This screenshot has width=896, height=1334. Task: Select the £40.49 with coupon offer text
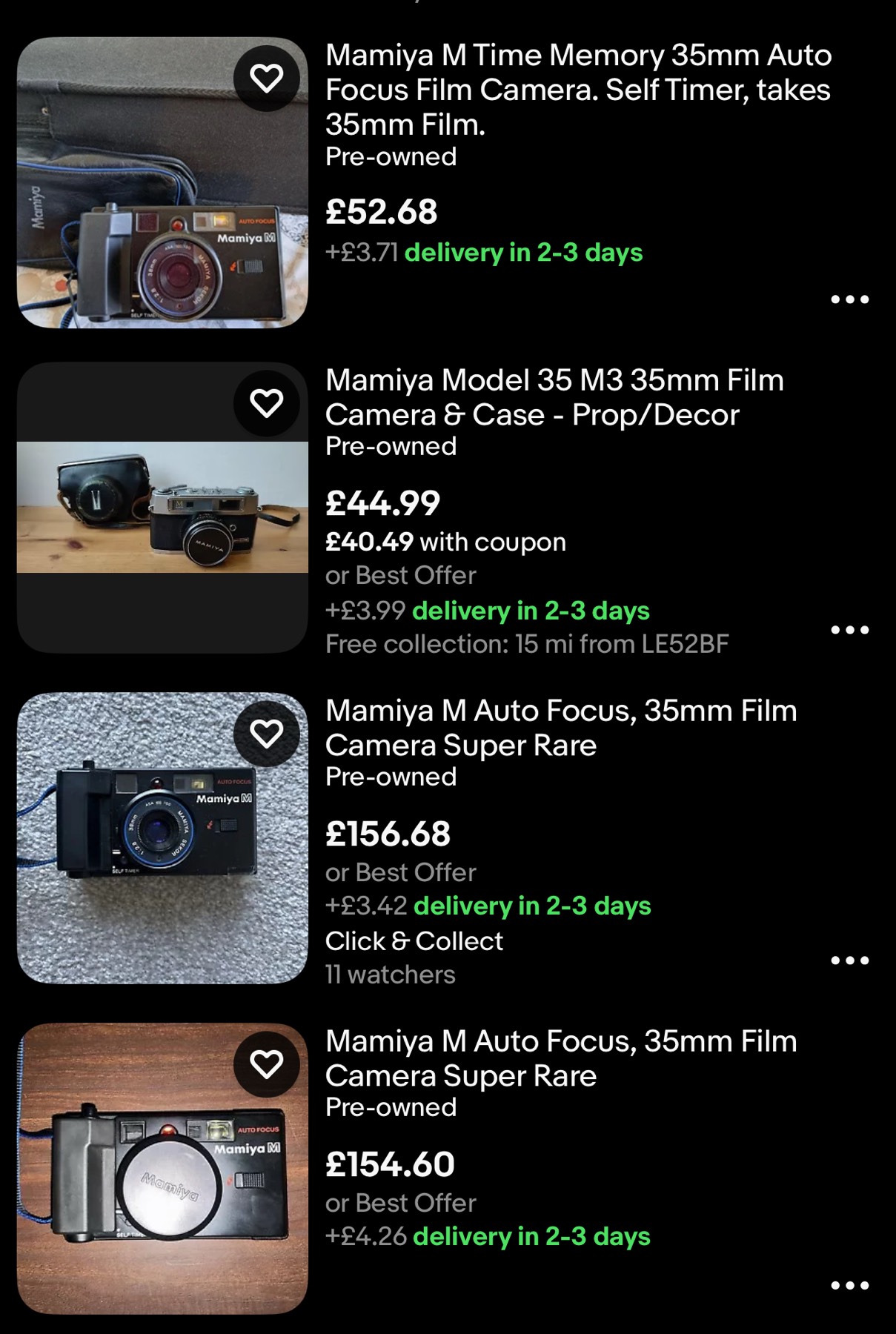[x=446, y=542]
